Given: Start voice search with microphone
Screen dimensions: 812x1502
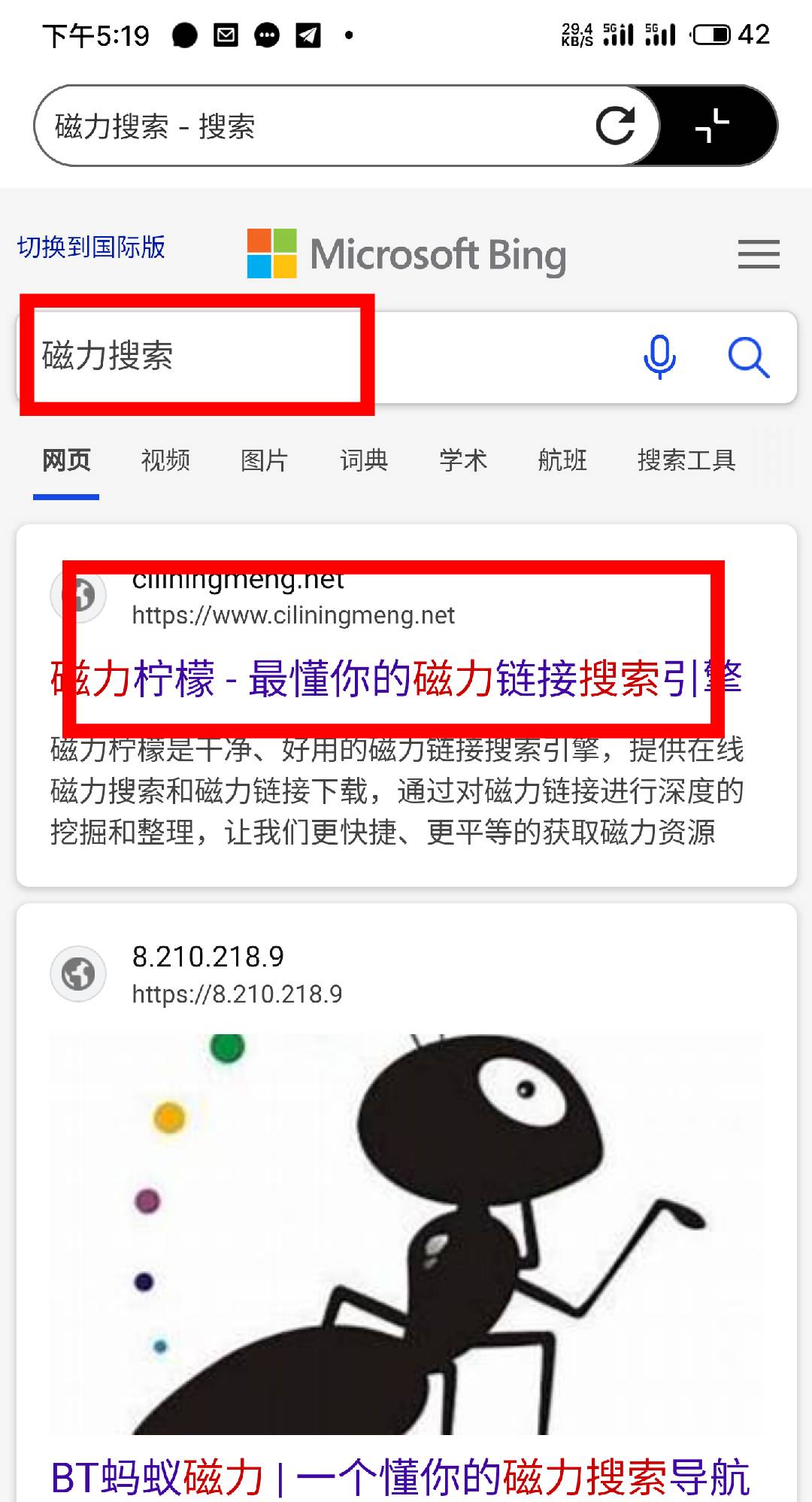Looking at the screenshot, I should (659, 357).
